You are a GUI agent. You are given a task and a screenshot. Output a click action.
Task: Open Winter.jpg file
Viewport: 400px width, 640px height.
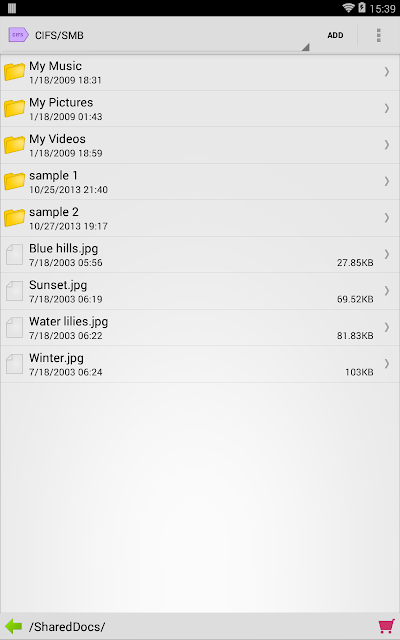click(200, 364)
